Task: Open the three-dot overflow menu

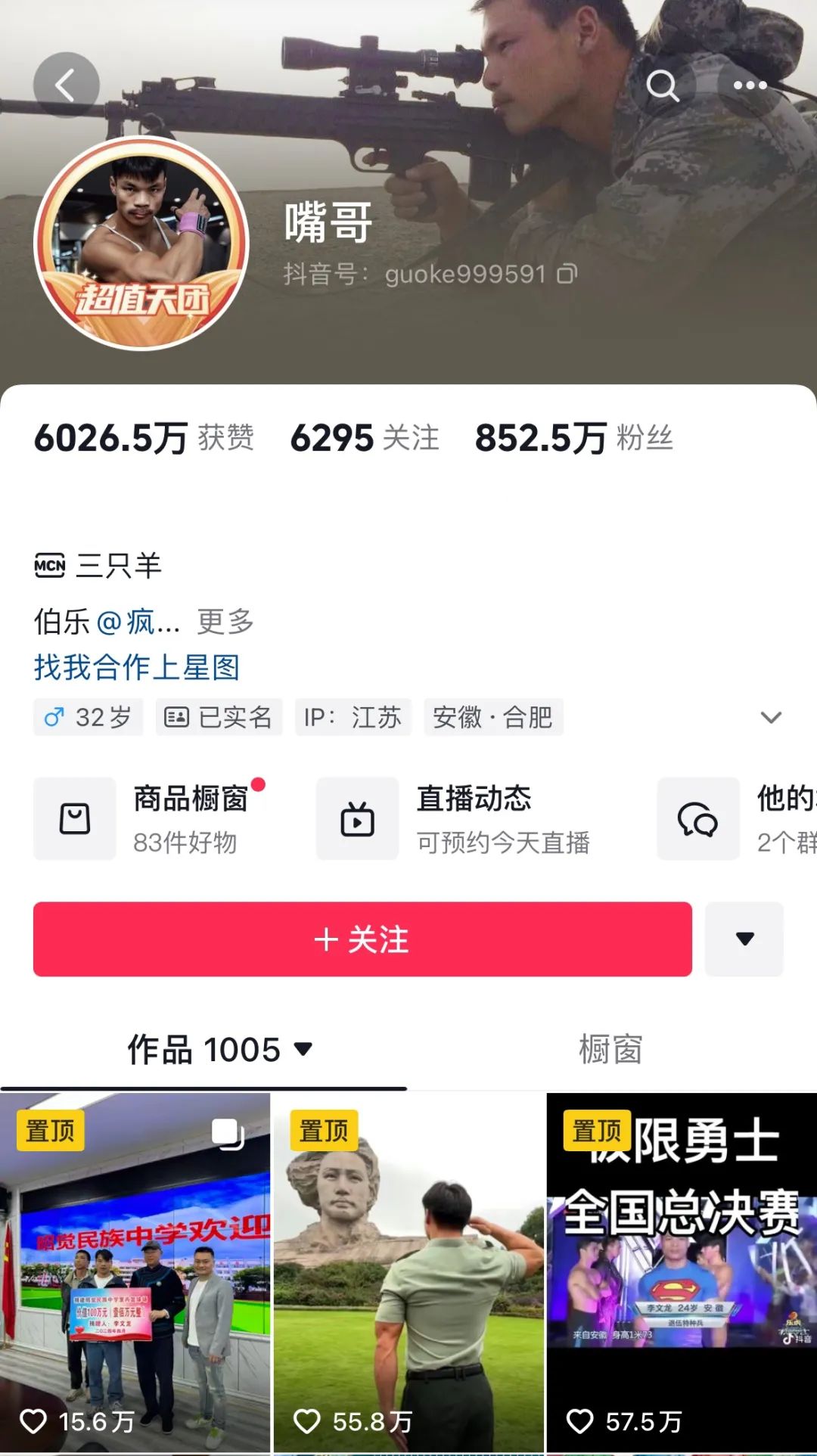Action: pyautogui.click(x=750, y=85)
